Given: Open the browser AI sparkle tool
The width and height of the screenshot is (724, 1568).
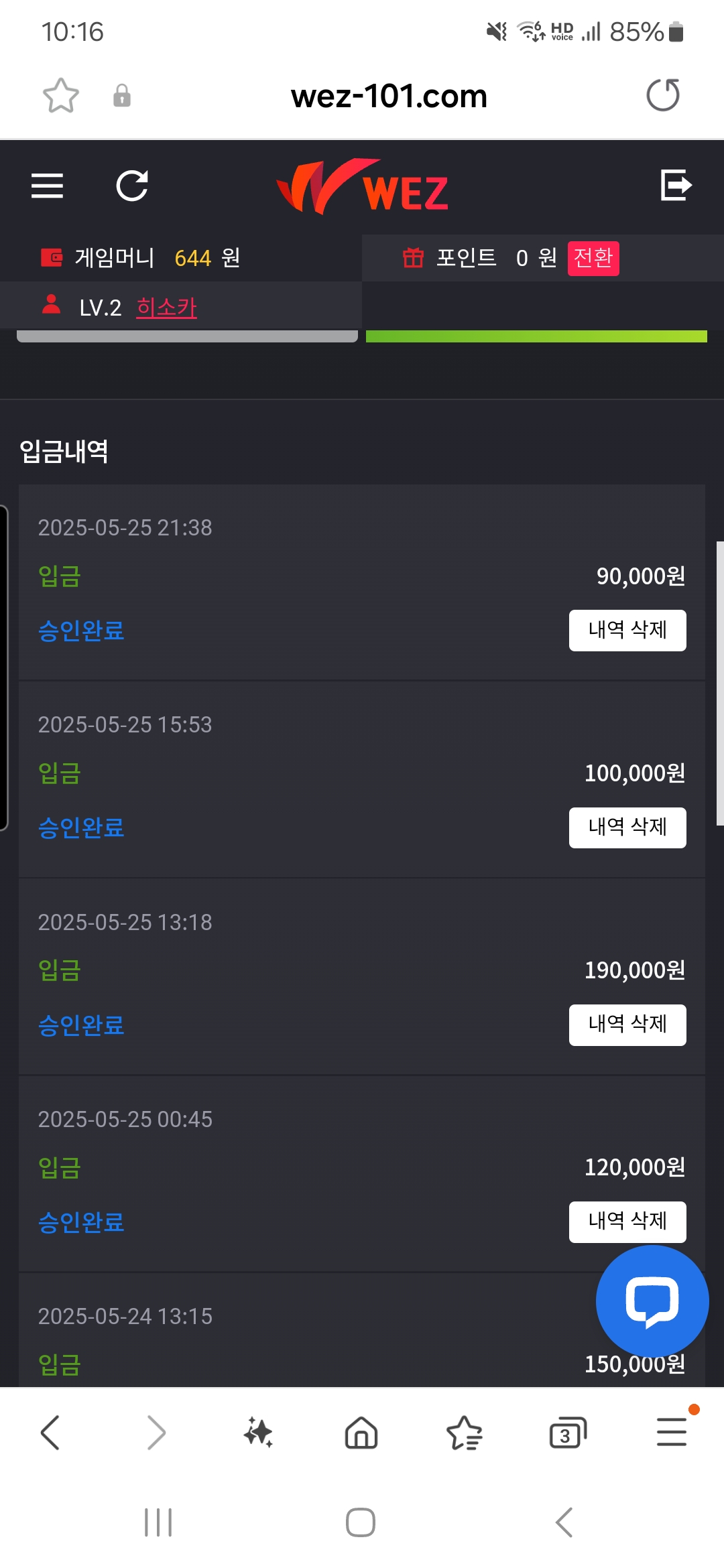Looking at the screenshot, I should [258, 1433].
